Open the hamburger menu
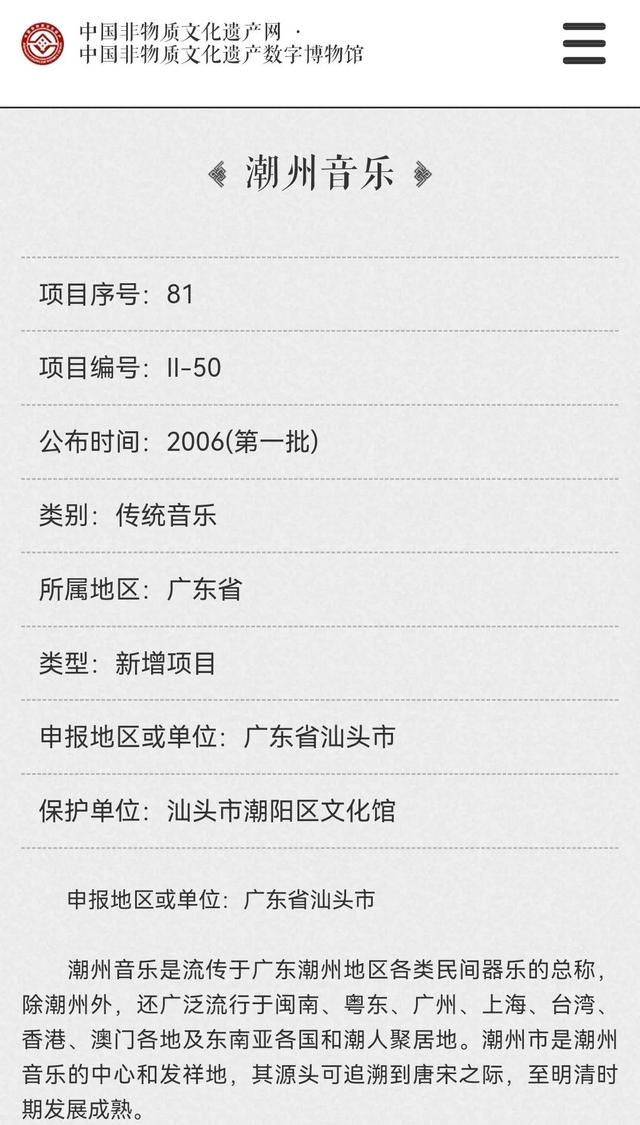 (x=584, y=44)
